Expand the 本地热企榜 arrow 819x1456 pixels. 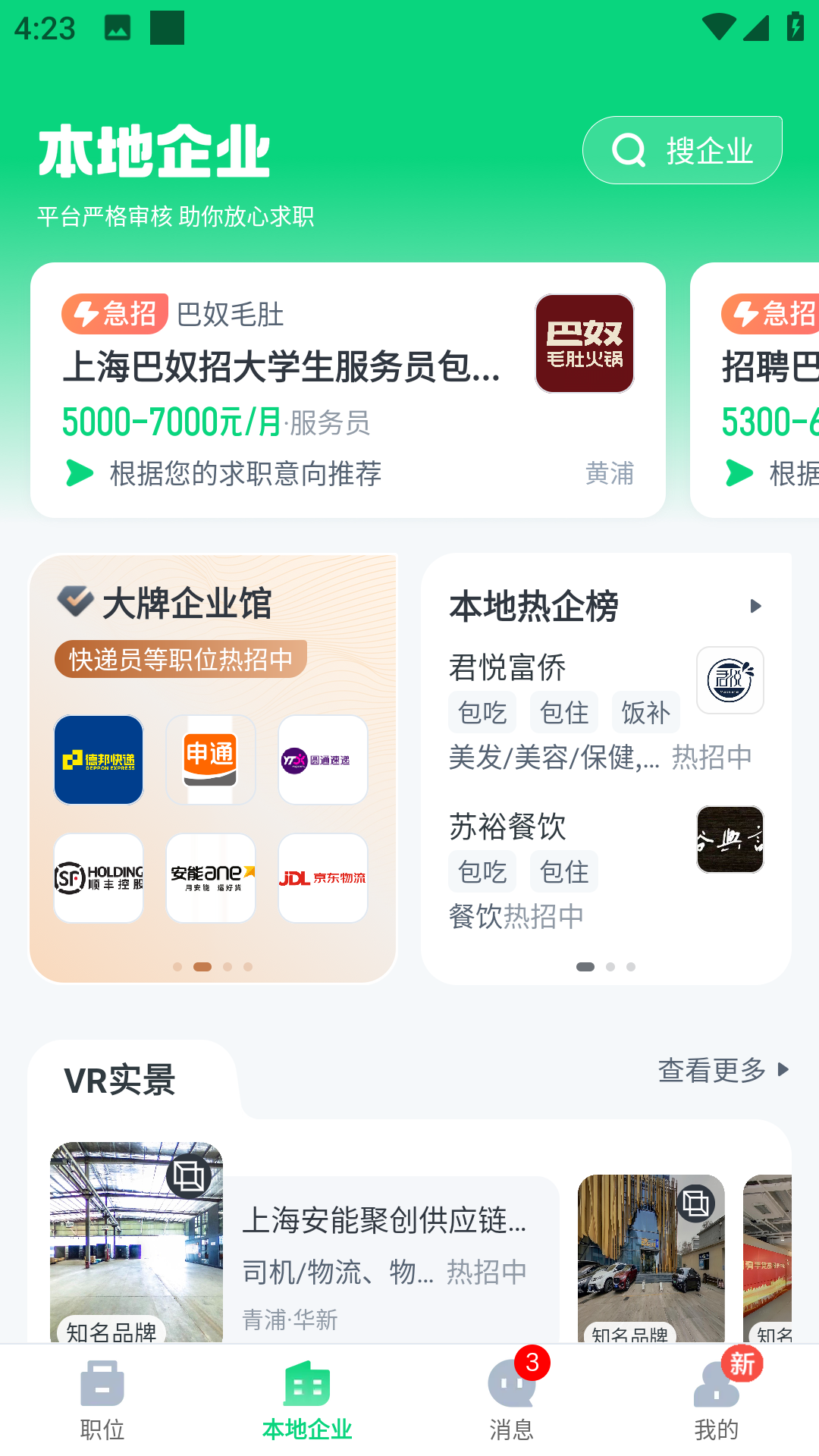(x=755, y=606)
